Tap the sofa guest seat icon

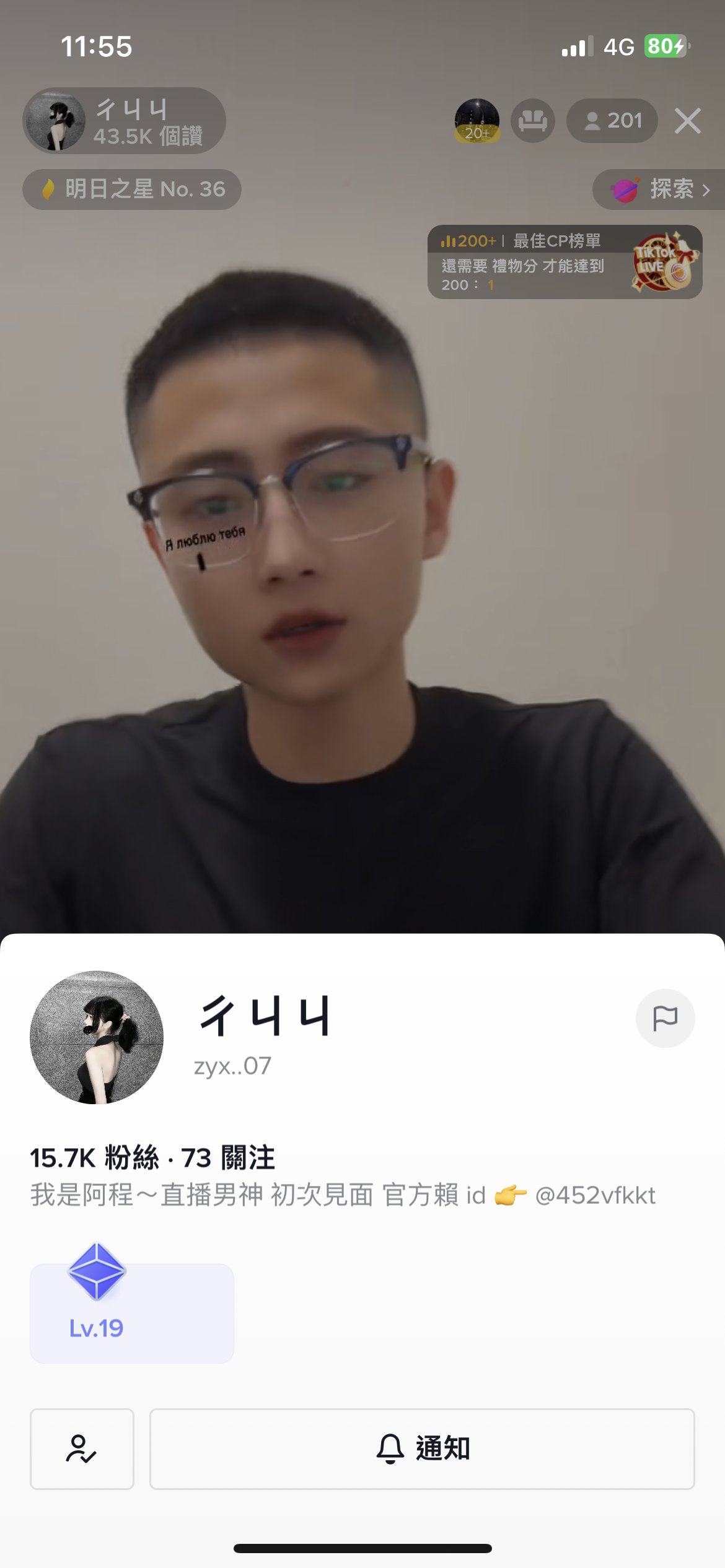[x=532, y=121]
